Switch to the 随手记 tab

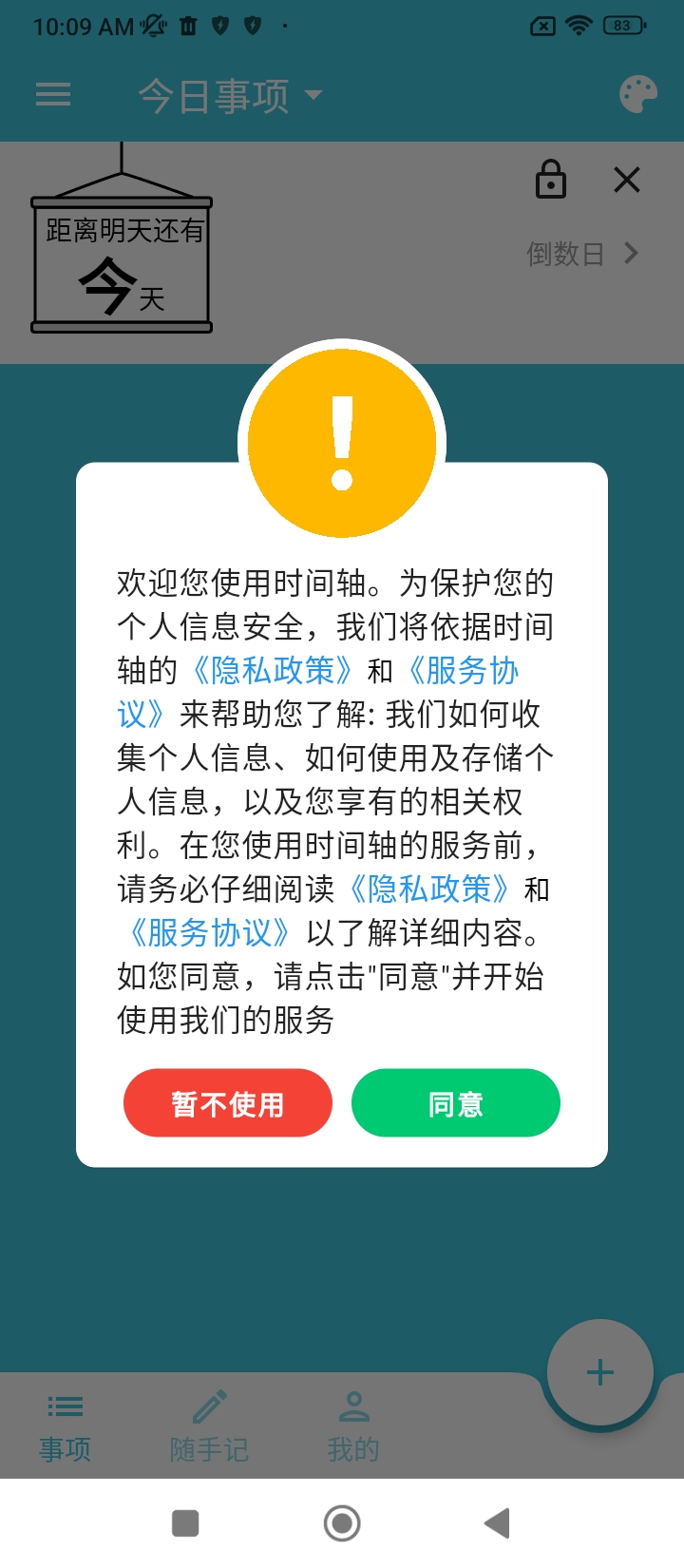point(209,1426)
